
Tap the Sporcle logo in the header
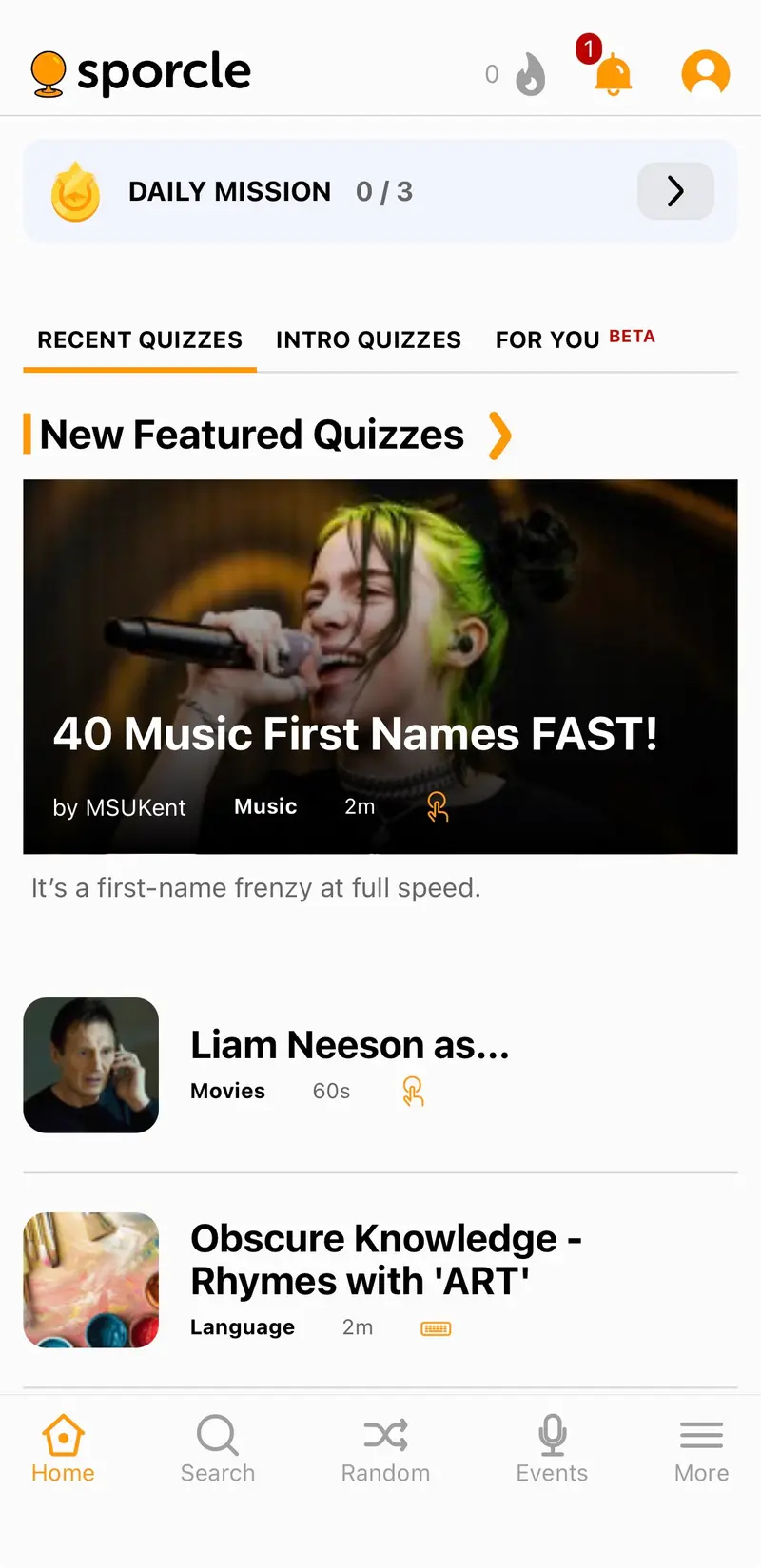click(x=141, y=73)
